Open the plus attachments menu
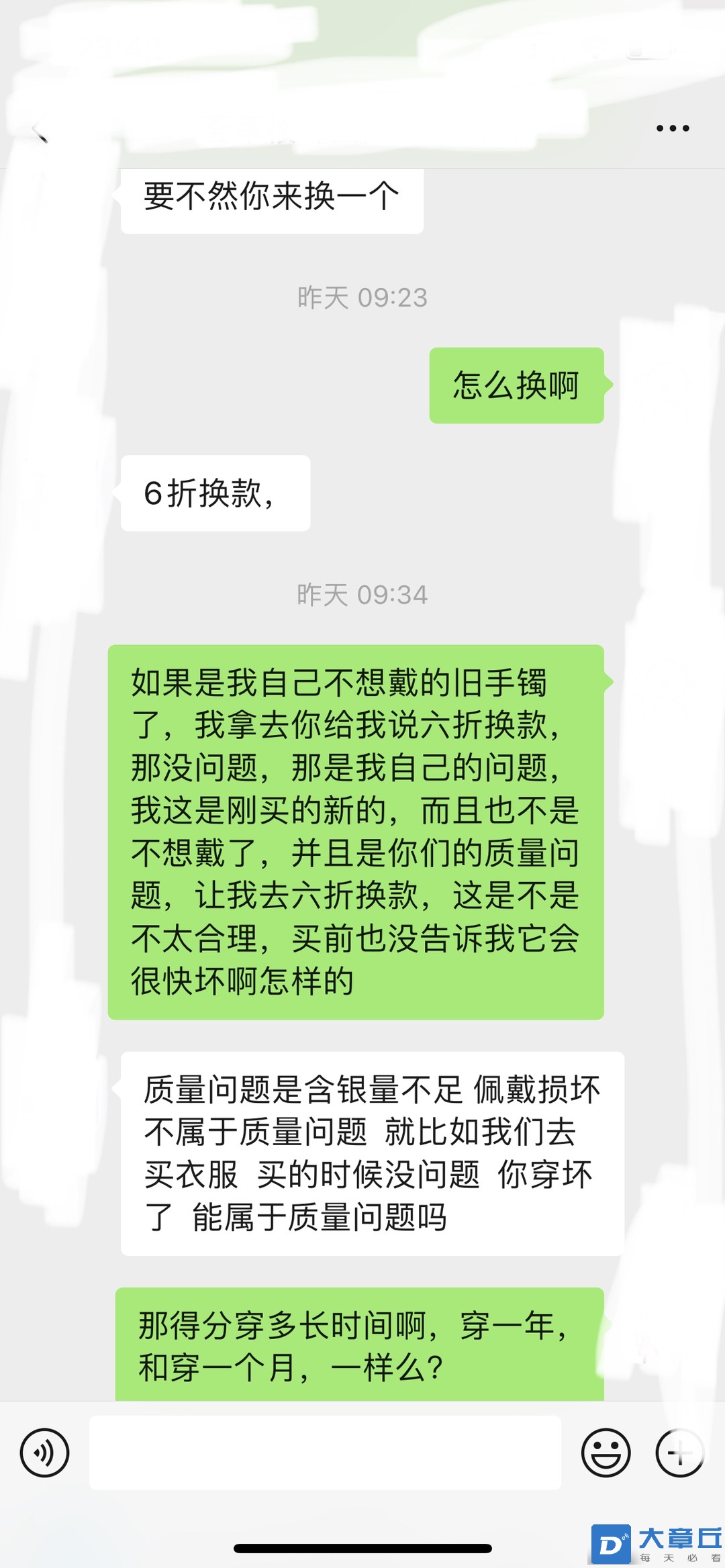 pos(679,1453)
